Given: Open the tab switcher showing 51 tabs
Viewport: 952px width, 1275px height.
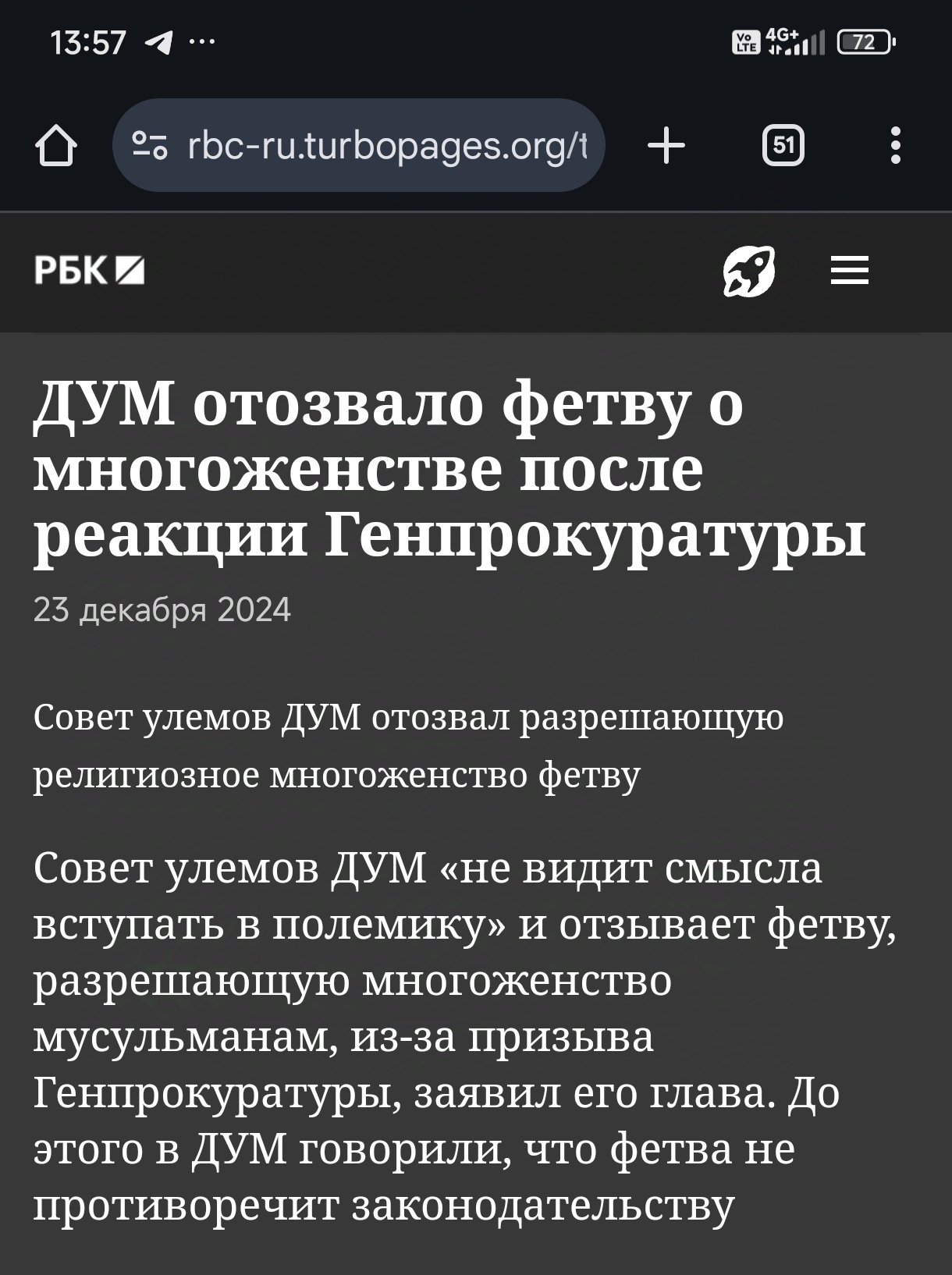Looking at the screenshot, I should tap(783, 146).
